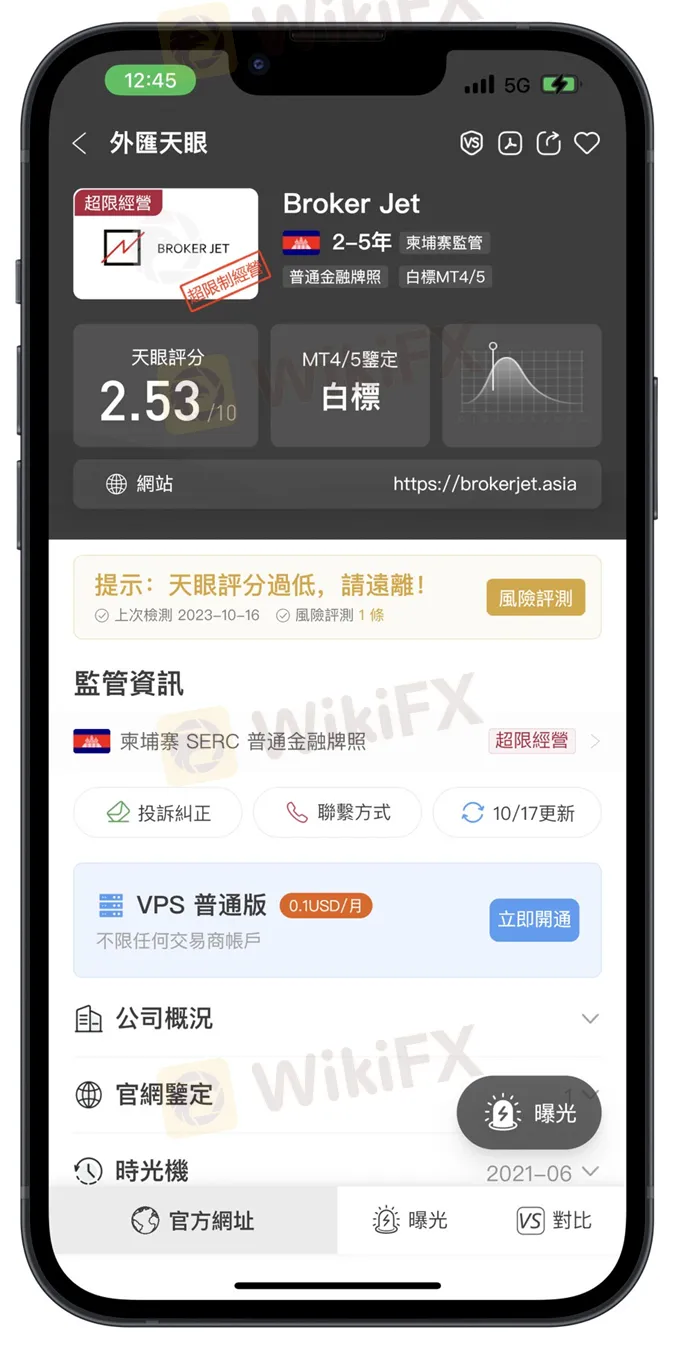This screenshot has height=1350, width=675.
Task: Go back from the broker page
Action: [x=80, y=143]
